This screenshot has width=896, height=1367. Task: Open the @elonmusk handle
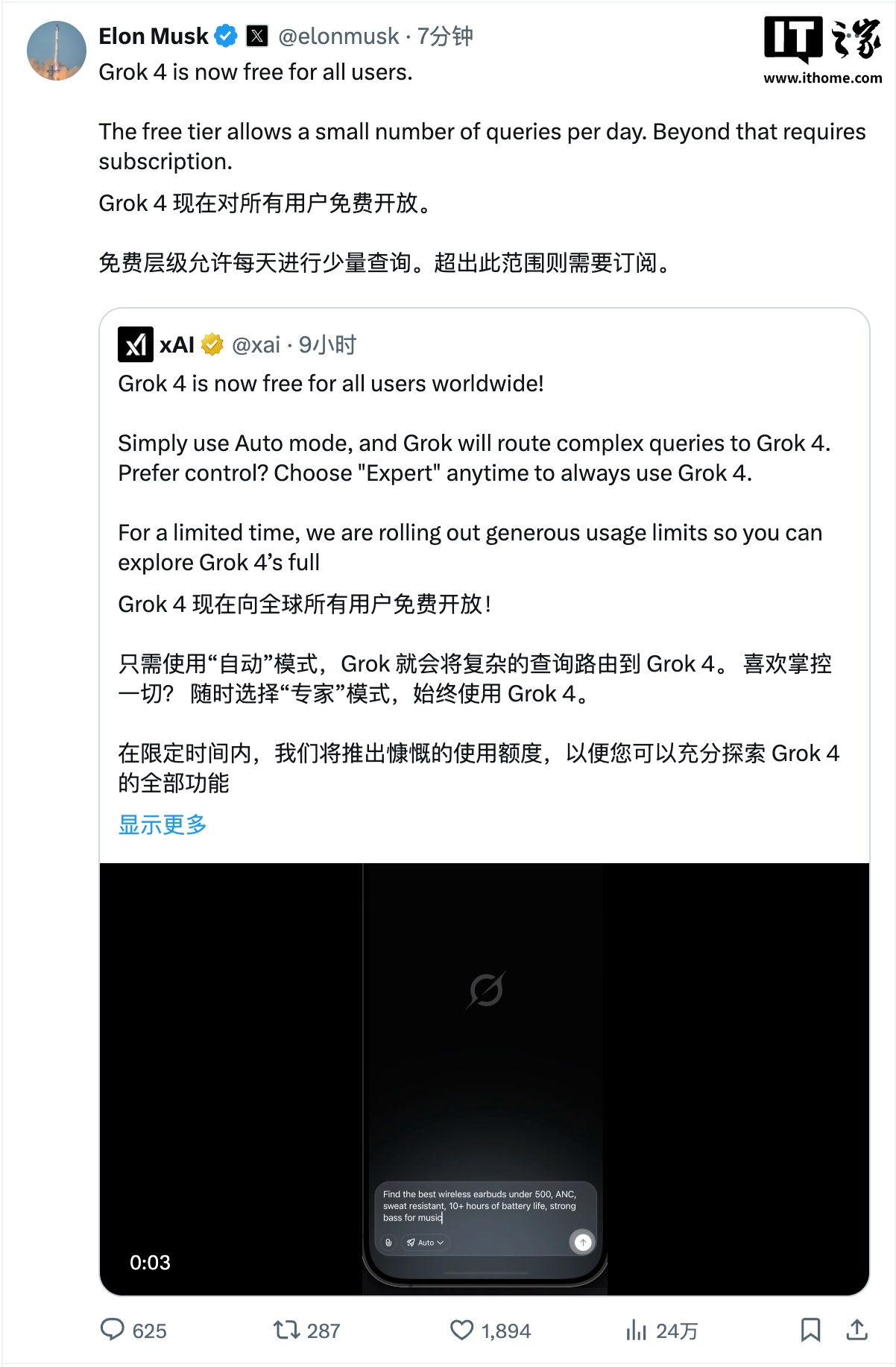tap(338, 36)
